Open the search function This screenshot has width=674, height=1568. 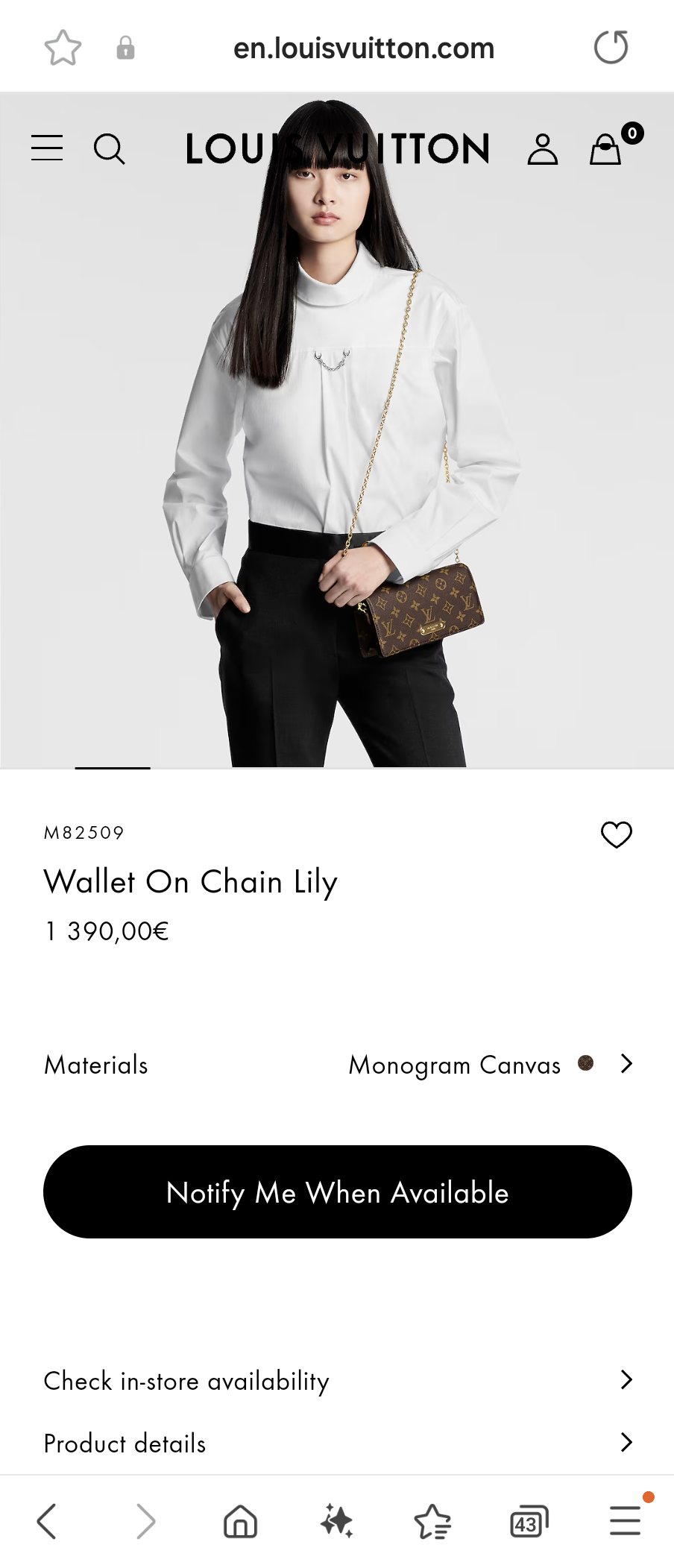pyautogui.click(x=110, y=148)
